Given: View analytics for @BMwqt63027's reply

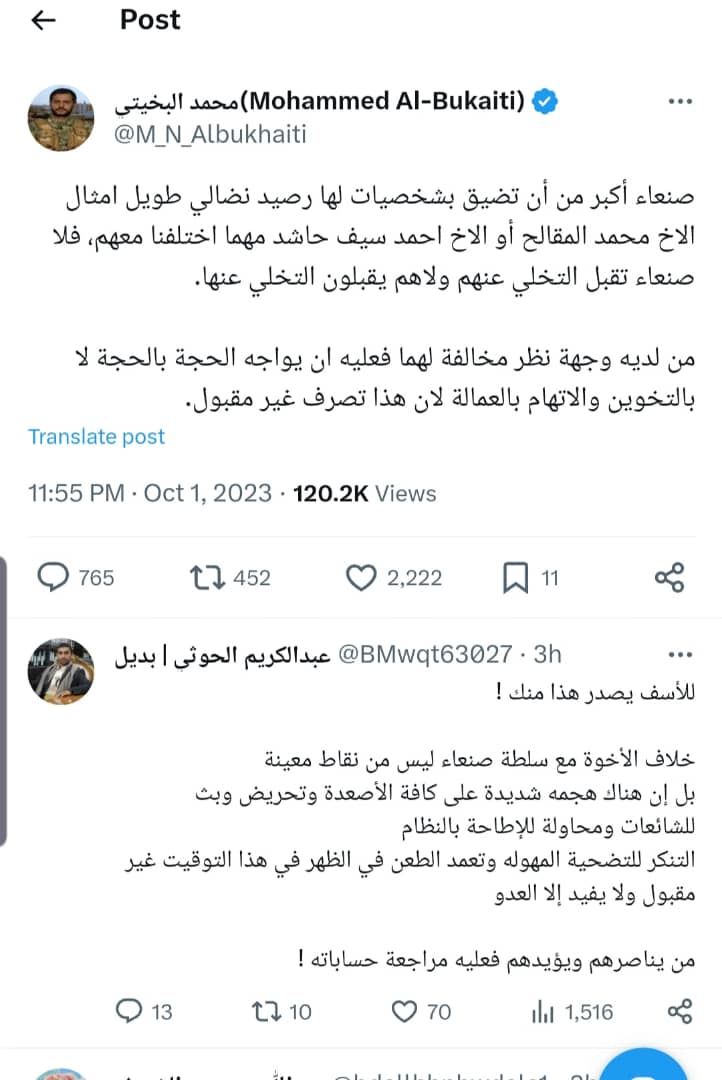Looking at the screenshot, I should point(542,1012).
